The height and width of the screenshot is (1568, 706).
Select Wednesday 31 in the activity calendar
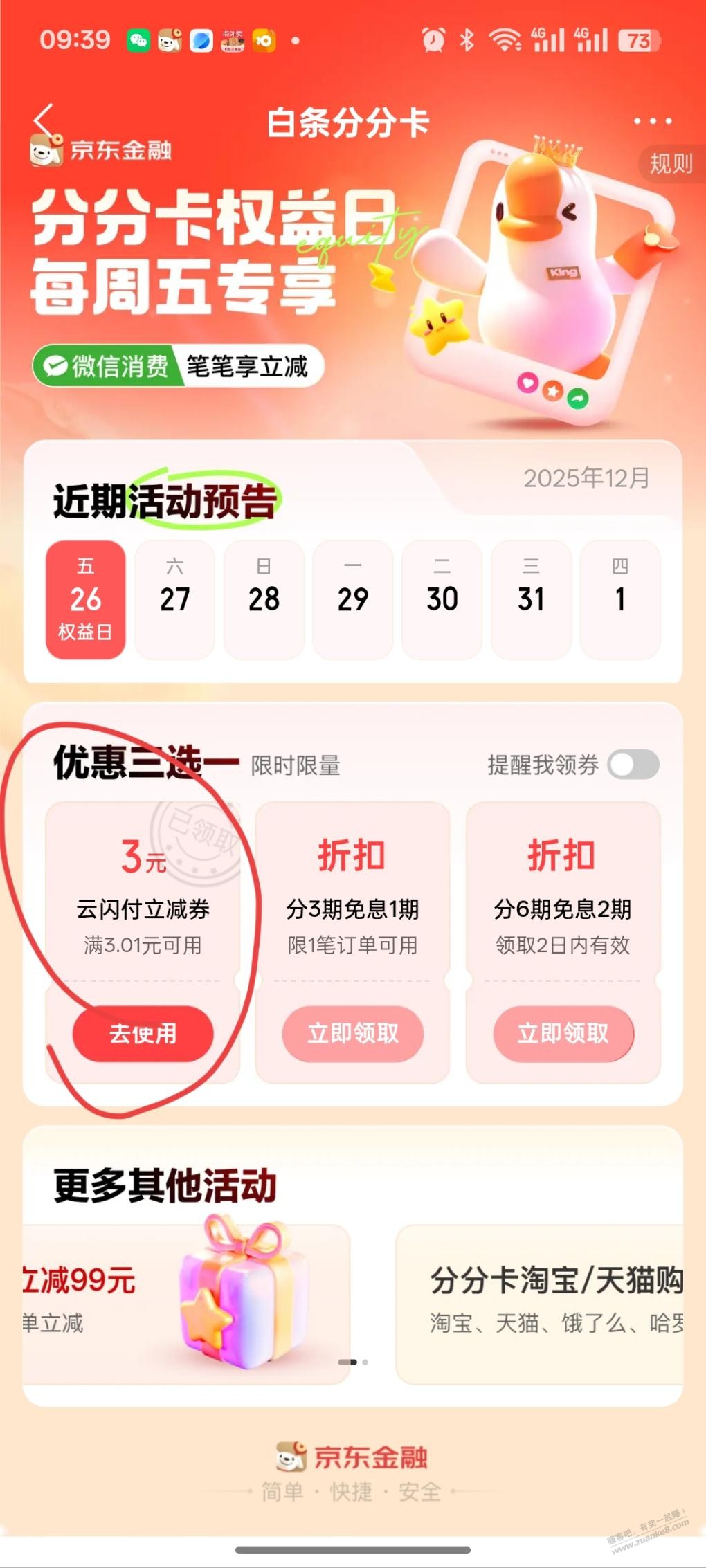pyautogui.click(x=531, y=599)
